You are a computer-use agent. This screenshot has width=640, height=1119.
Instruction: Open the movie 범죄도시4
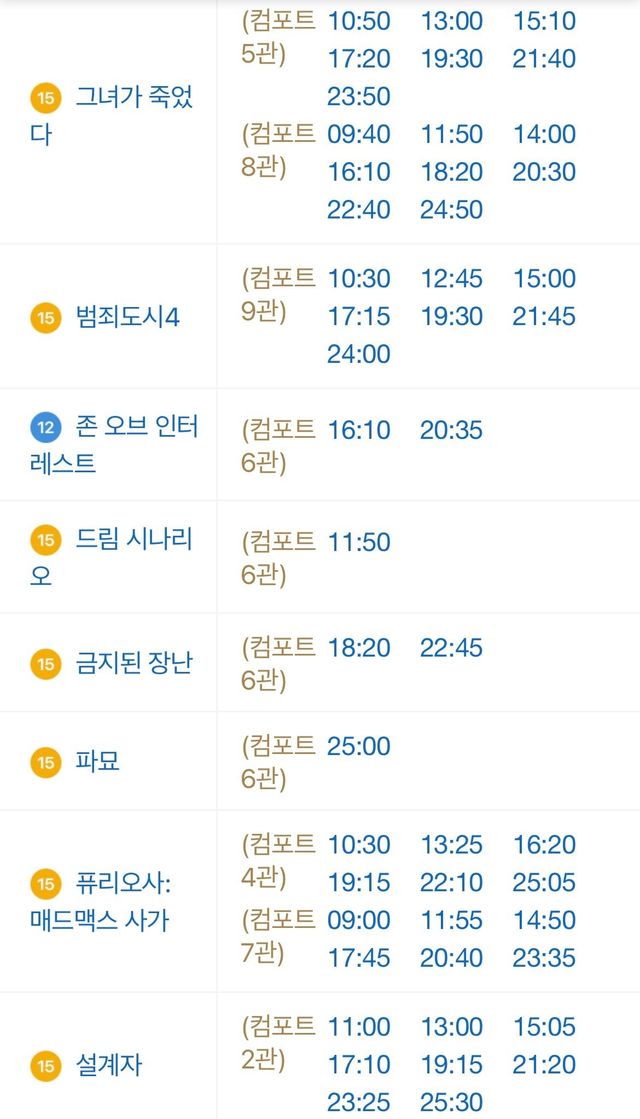coord(128,317)
